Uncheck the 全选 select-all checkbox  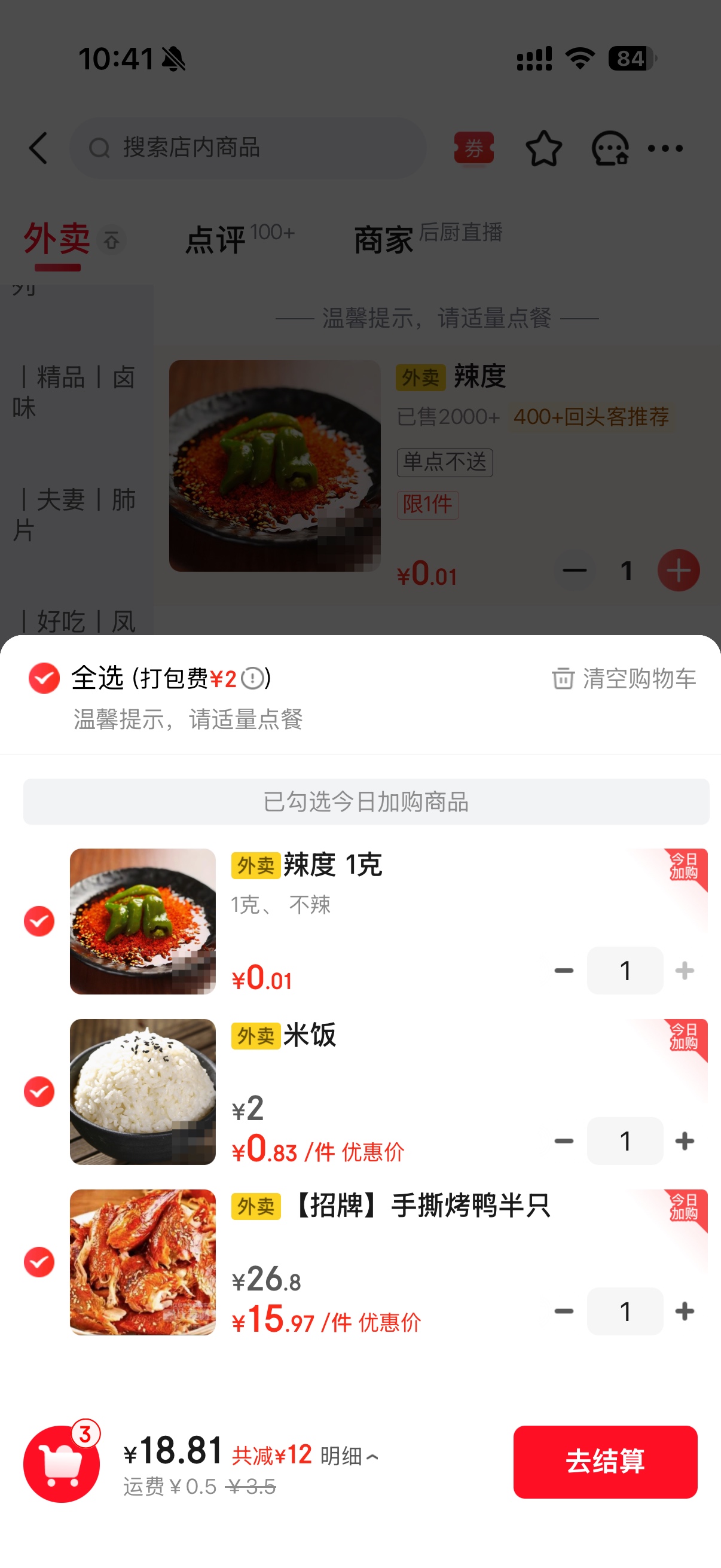click(x=44, y=678)
